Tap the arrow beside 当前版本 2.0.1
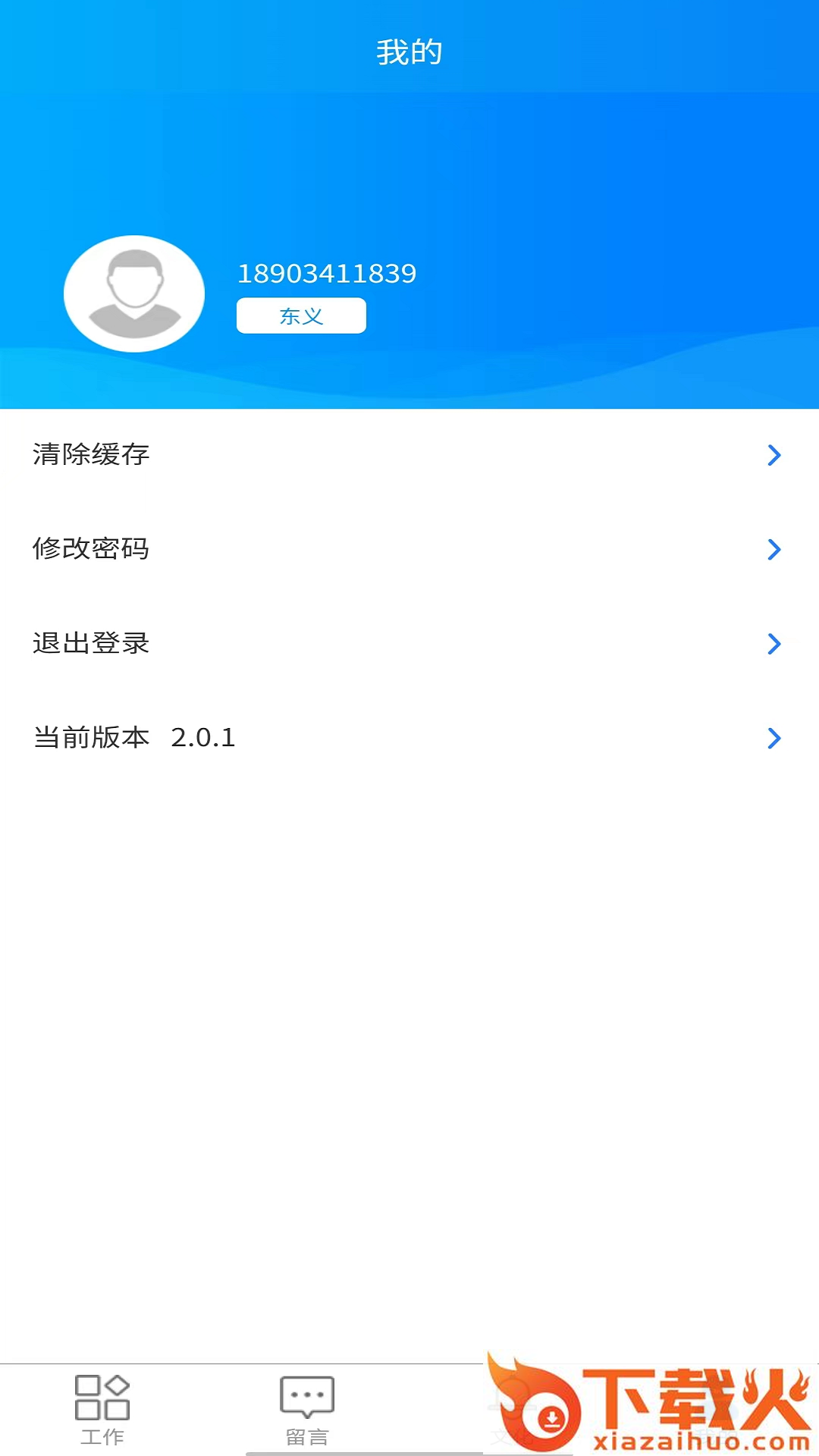 [x=773, y=738]
